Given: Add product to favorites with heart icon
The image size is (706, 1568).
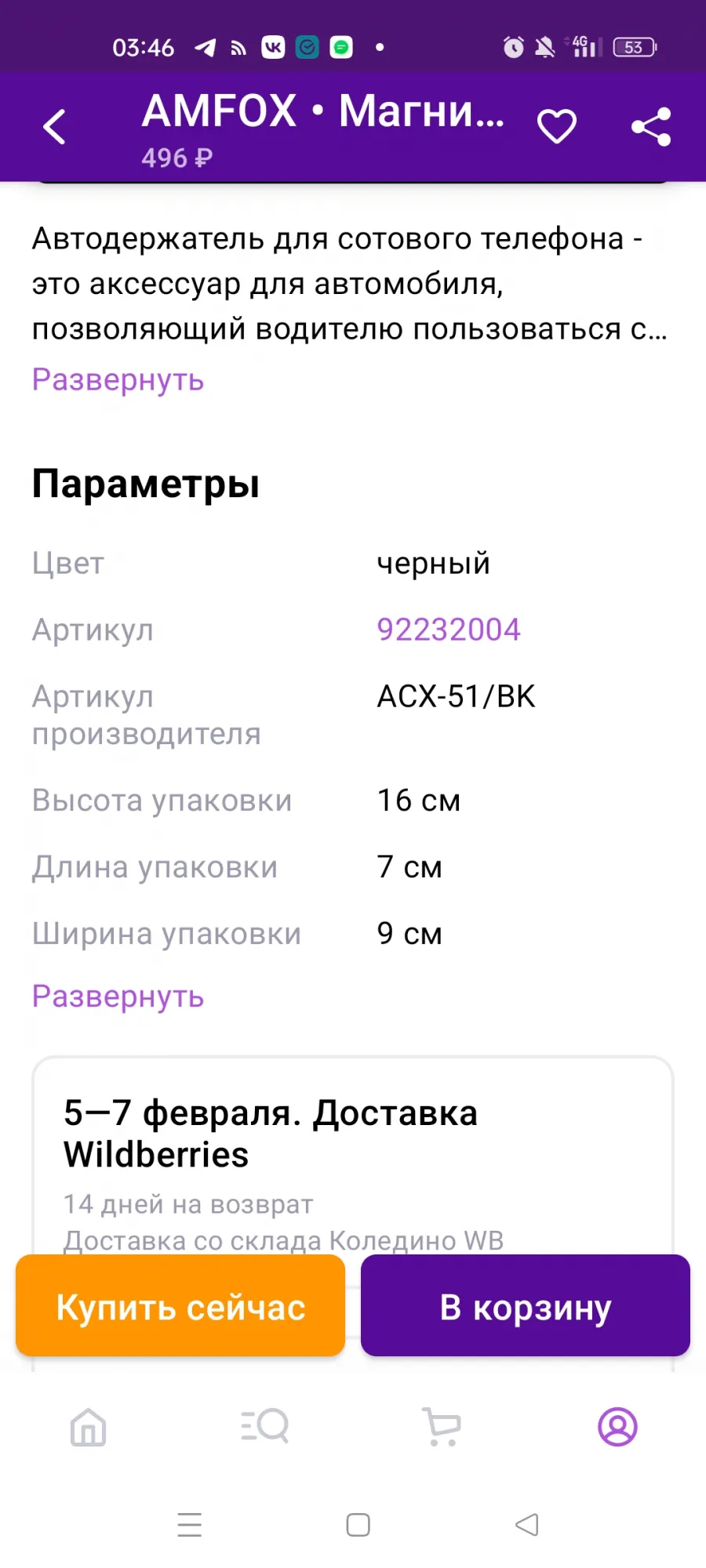Looking at the screenshot, I should pyautogui.click(x=557, y=127).
